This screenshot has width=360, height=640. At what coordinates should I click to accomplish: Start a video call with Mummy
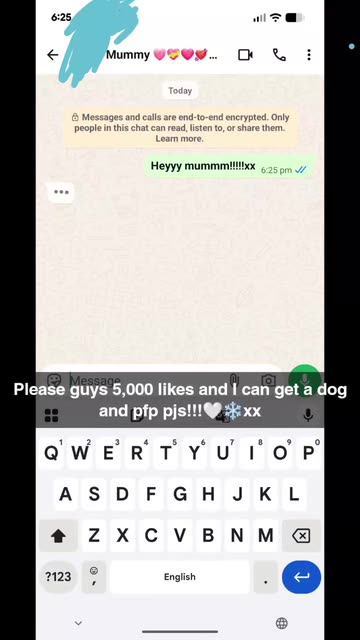pos(245,55)
